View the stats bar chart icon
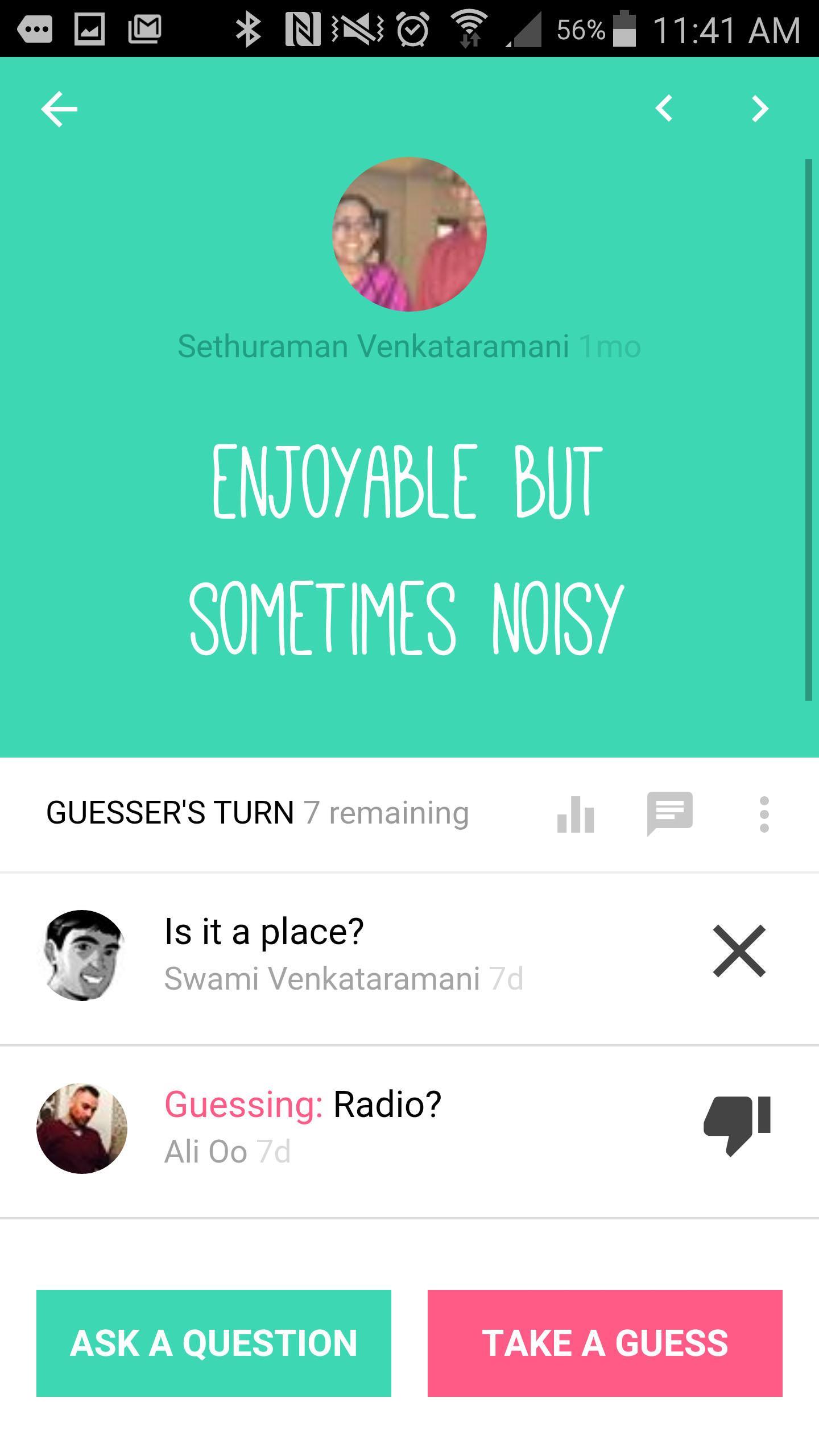This screenshot has height=1456, width=819. pyautogui.click(x=576, y=814)
